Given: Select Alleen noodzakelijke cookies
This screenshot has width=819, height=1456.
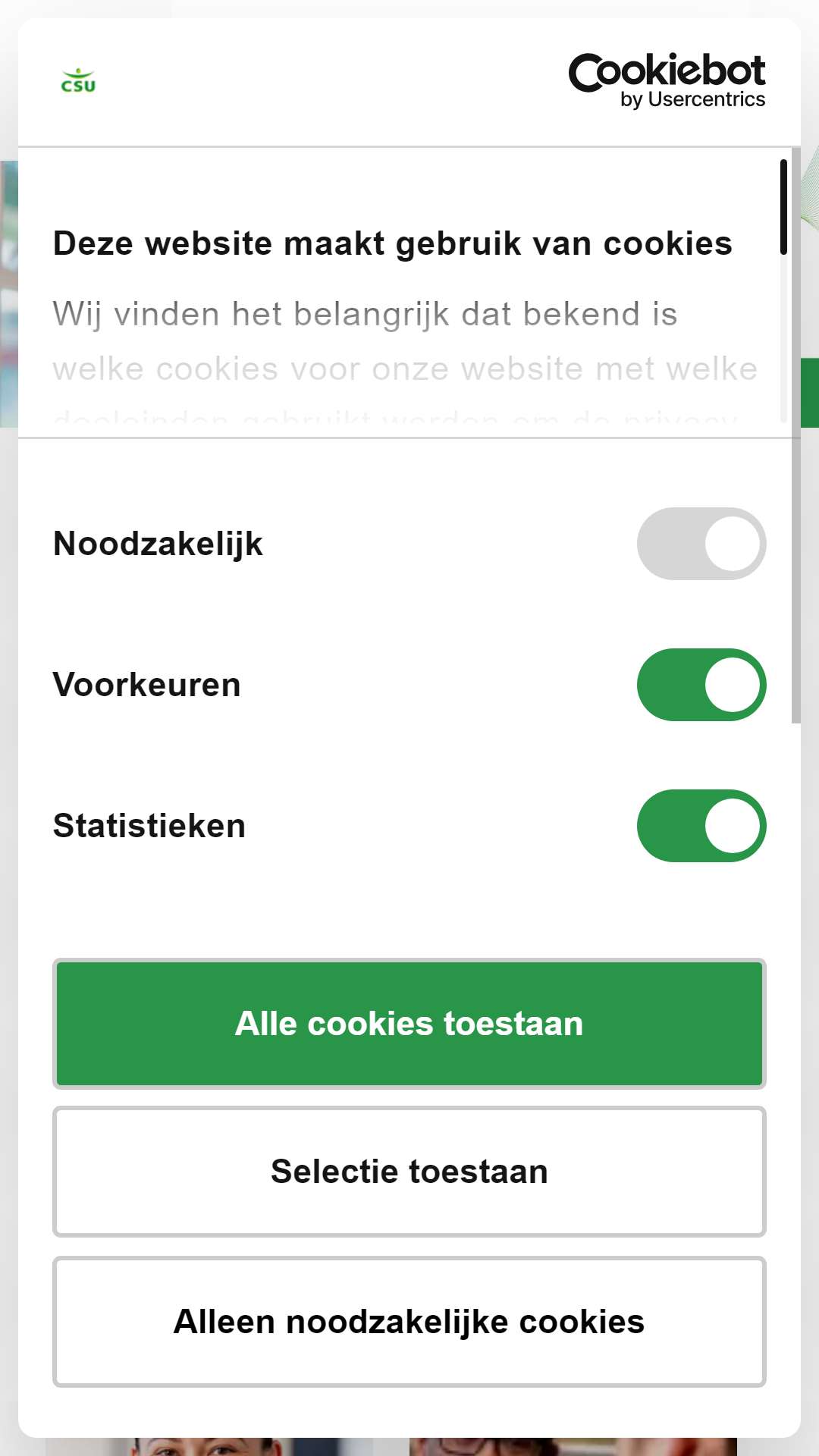Looking at the screenshot, I should [x=409, y=1322].
